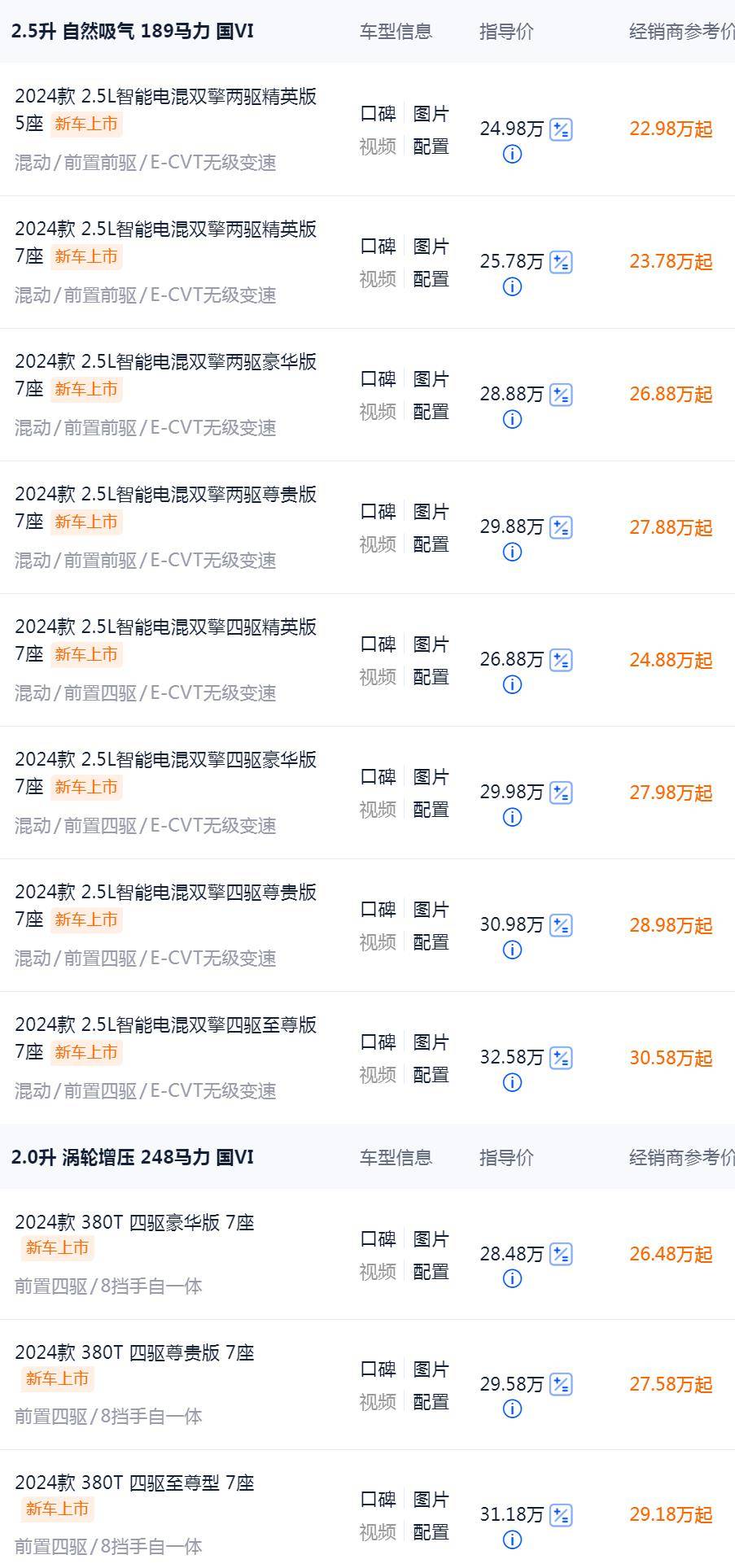This screenshot has width=735, height=1568.
Task: Open info icon for 至尊版 32.58万 price
Action: [511, 1082]
